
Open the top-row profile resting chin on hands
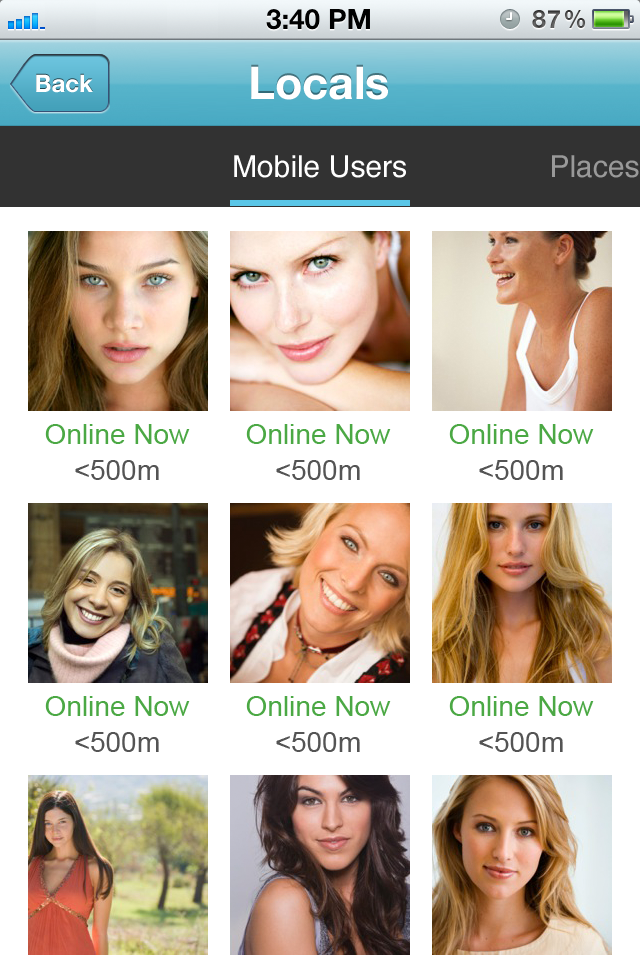(320, 321)
